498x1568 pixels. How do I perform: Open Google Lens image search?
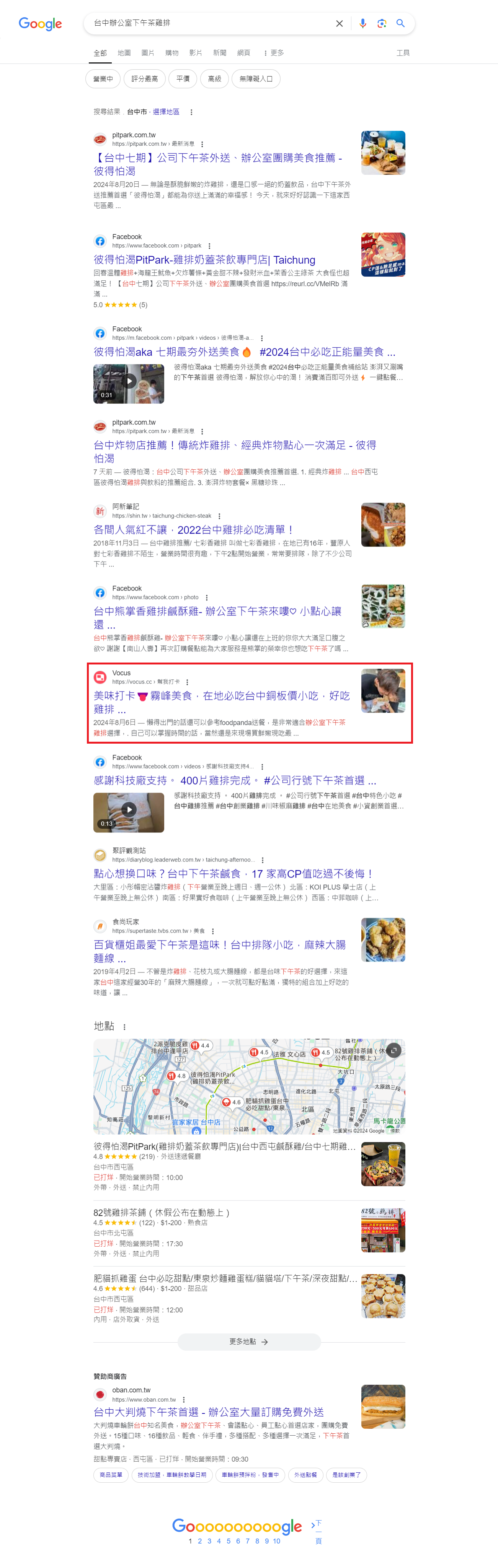pyautogui.click(x=382, y=23)
